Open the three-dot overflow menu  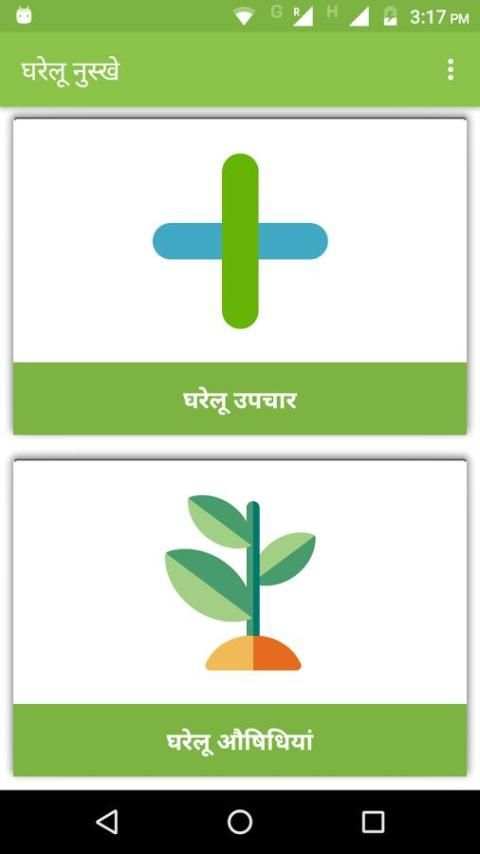pyautogui.click(x=450, y=70)
